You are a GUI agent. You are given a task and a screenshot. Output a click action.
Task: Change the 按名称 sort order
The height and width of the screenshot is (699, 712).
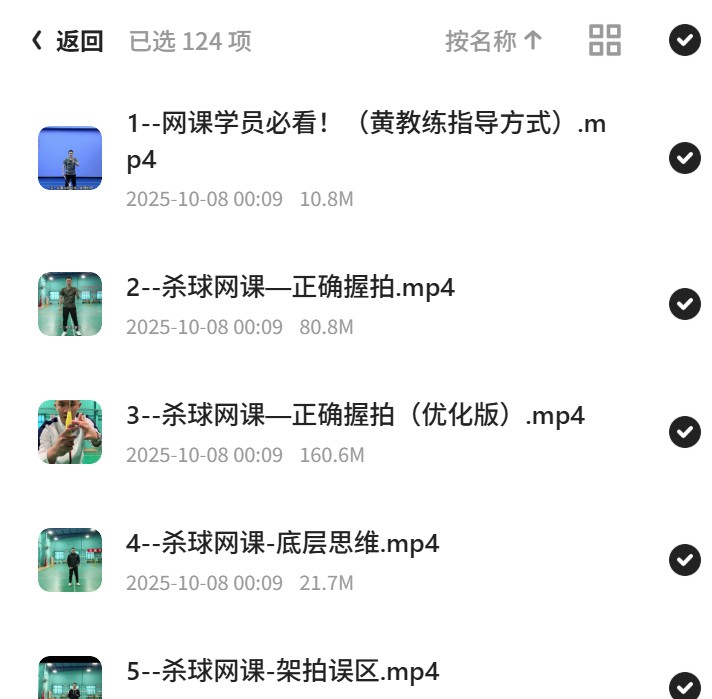pyautogui.click(x=494, y=41)
